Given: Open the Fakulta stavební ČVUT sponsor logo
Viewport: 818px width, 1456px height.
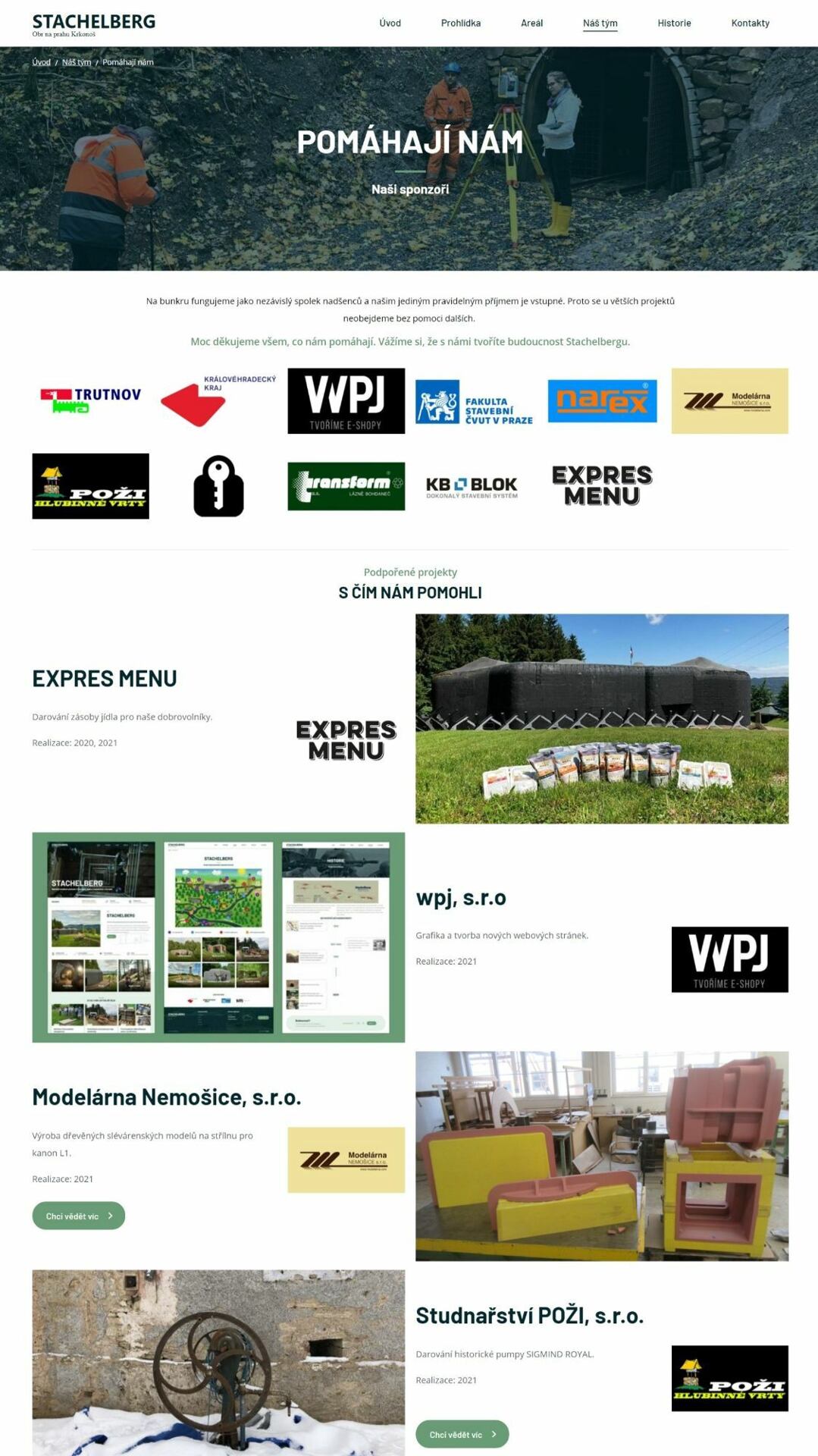Looking at the screenshot, I should 474,402.
